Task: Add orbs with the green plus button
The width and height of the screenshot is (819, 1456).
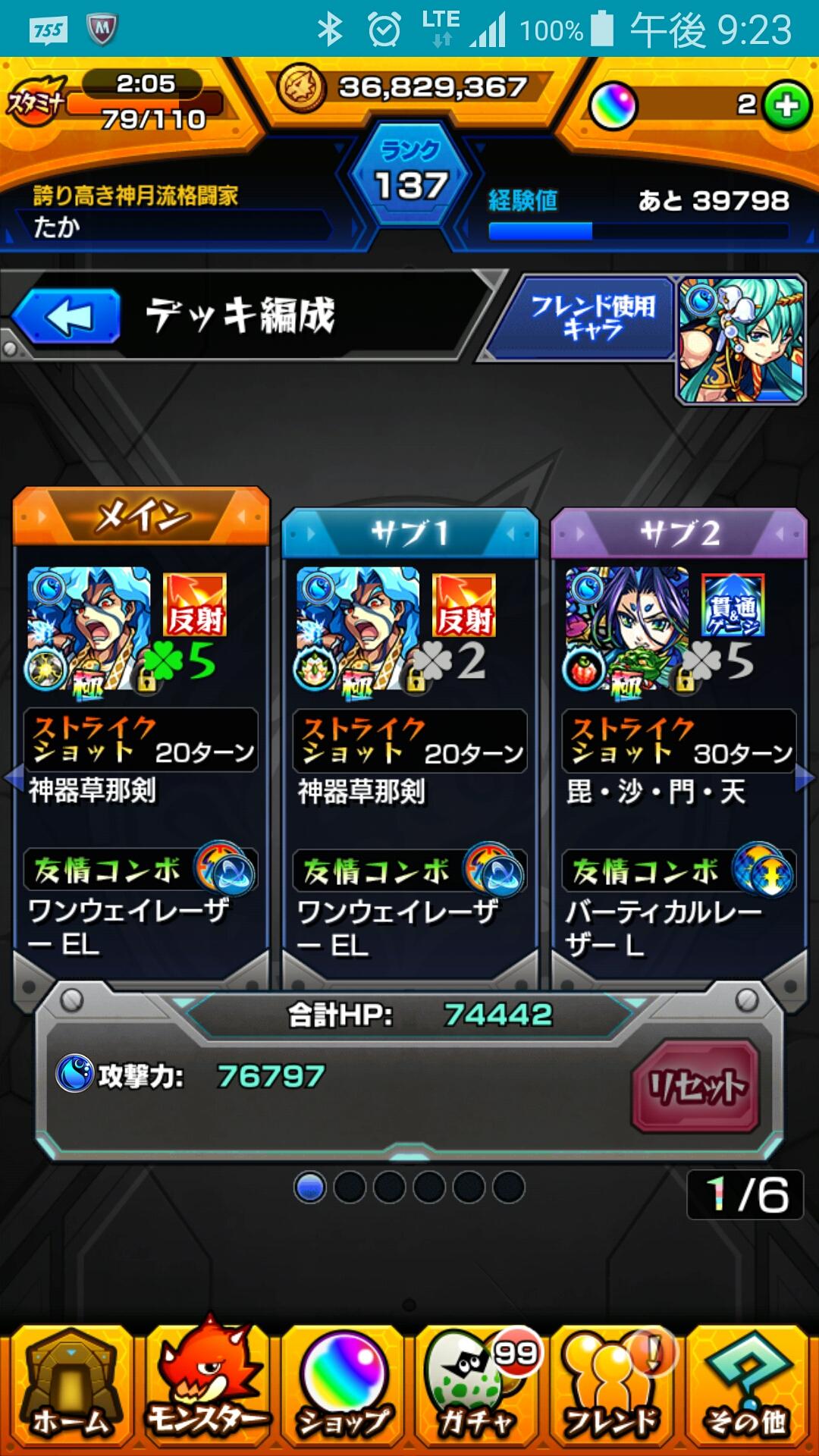Action: [786, 105]
